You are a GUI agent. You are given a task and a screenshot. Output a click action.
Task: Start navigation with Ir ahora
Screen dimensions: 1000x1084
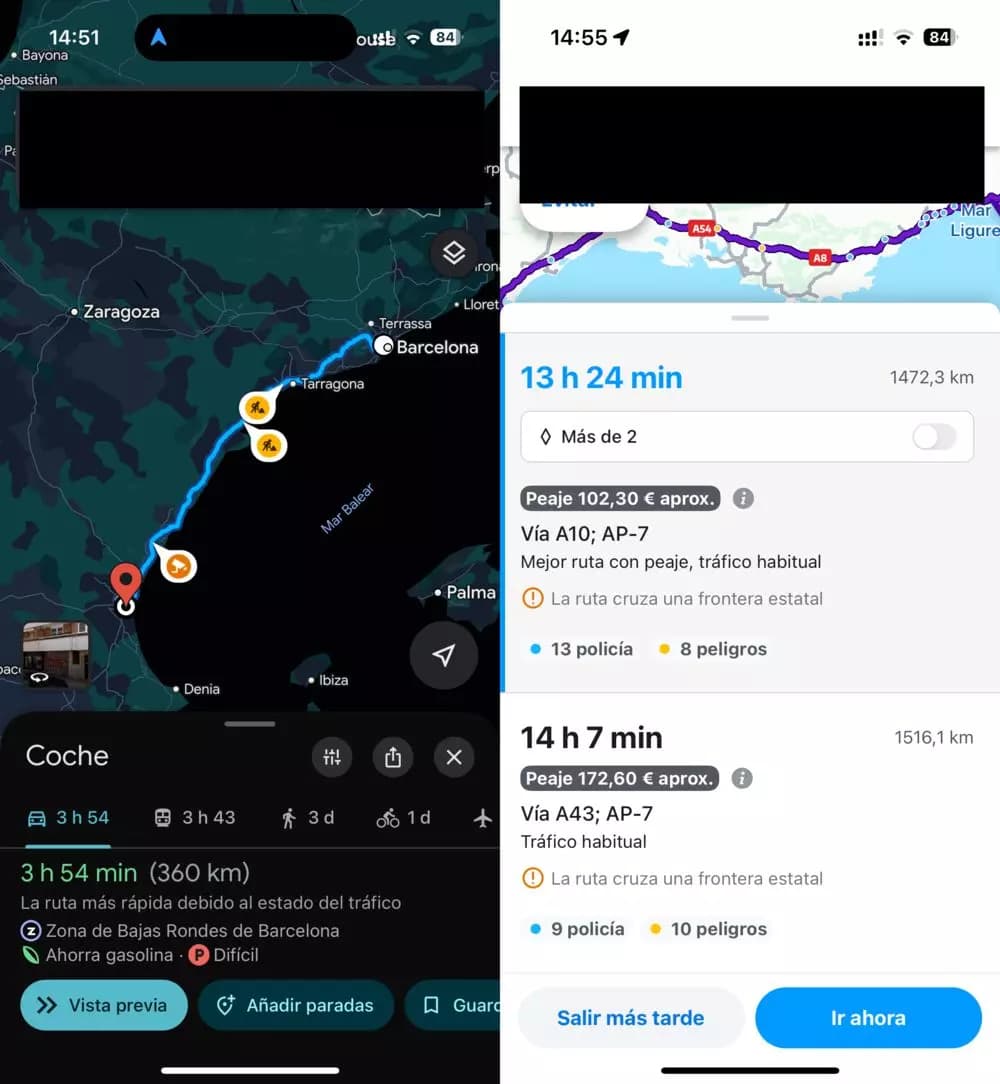click(x=868, y=1018)
